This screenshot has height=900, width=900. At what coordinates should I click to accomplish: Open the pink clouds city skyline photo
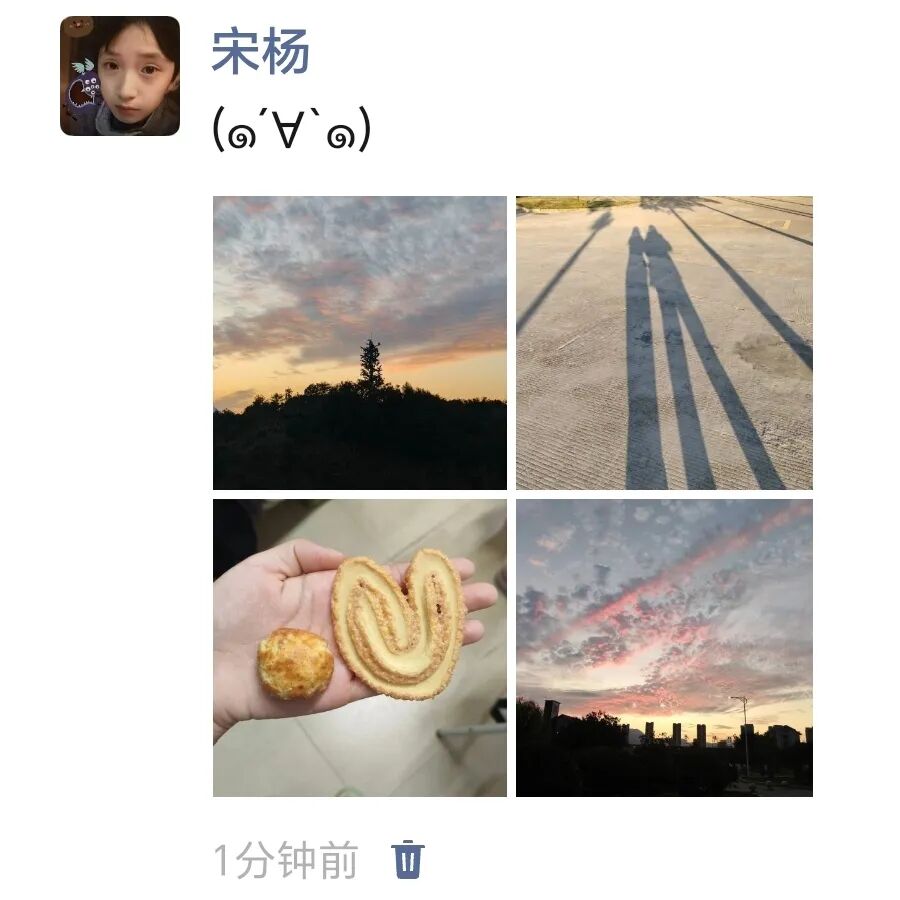pyautogui.click(x=664, y=648)
